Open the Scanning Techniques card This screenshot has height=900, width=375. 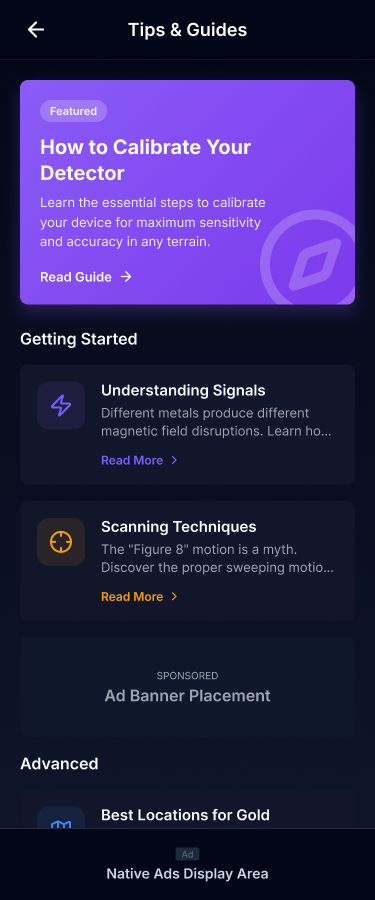click(x=187, y=561)
